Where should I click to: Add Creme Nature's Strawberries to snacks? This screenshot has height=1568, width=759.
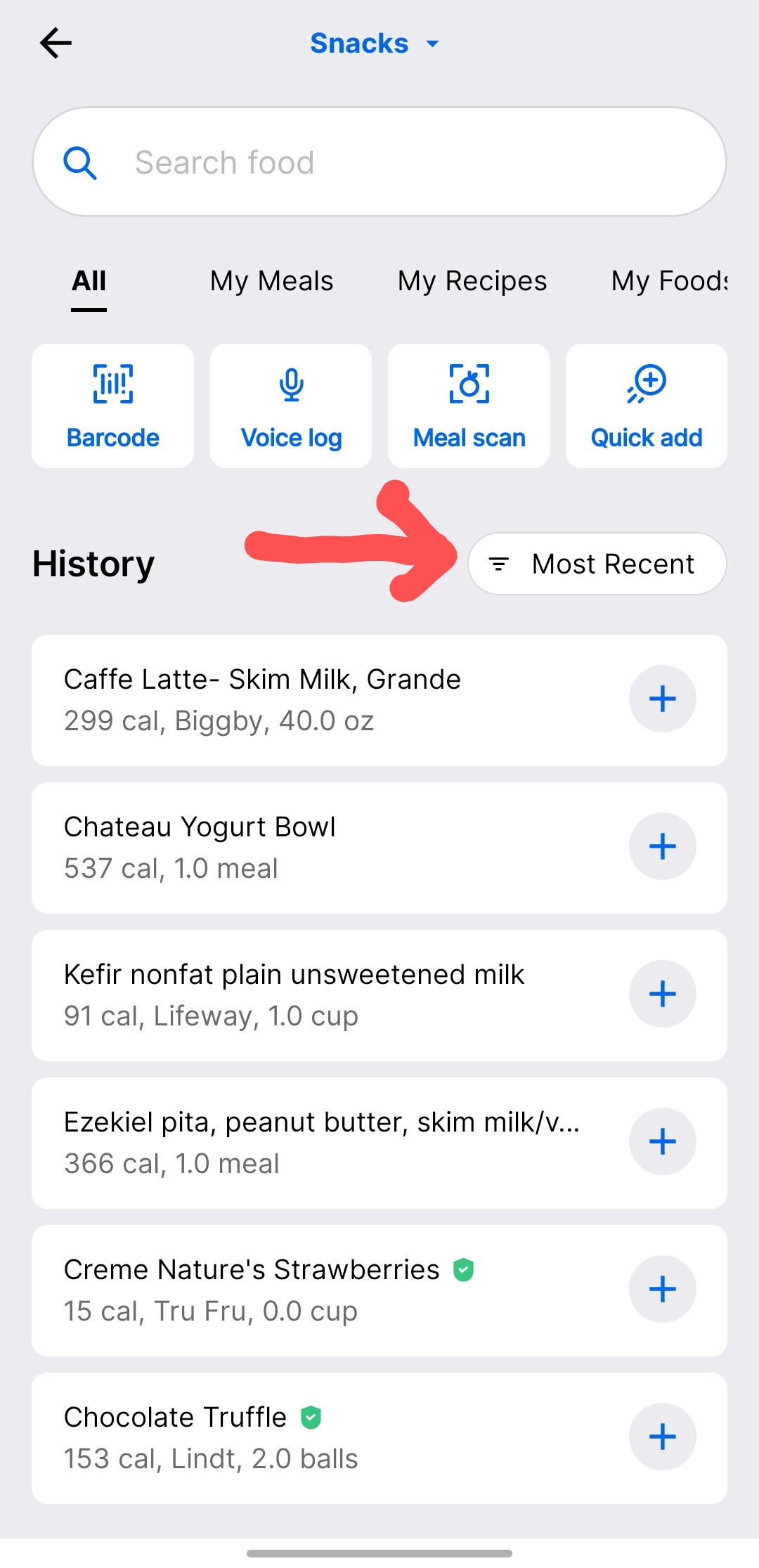(661, 1289)
